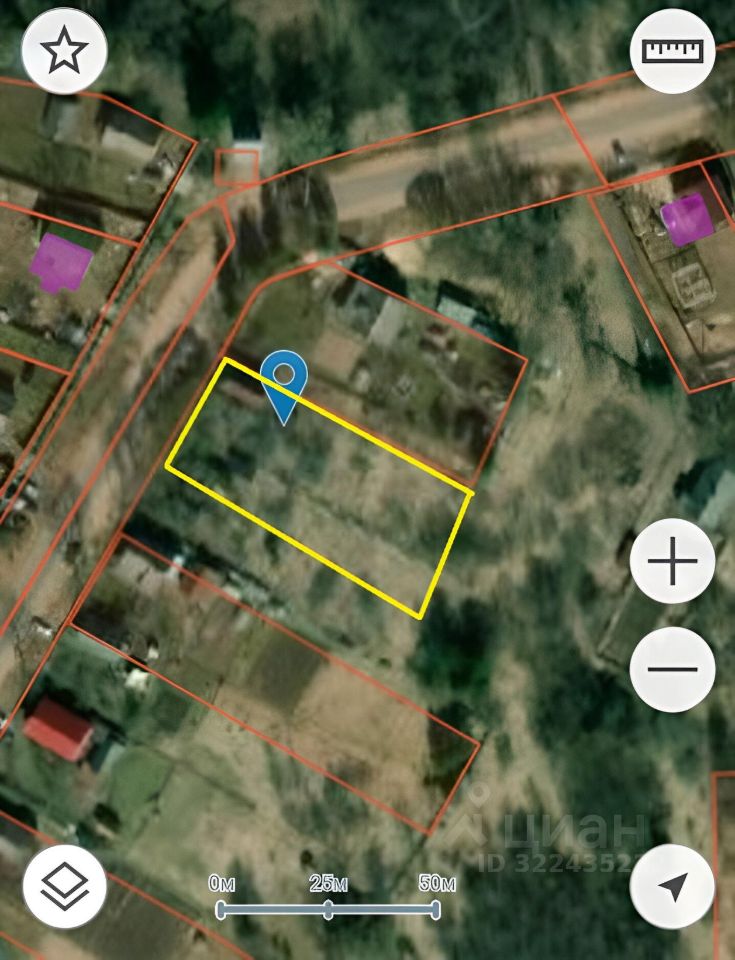Open the ruler measuring tool
Image resolution: width=735 pixels, height=960 pixels.
click(672, 51)
